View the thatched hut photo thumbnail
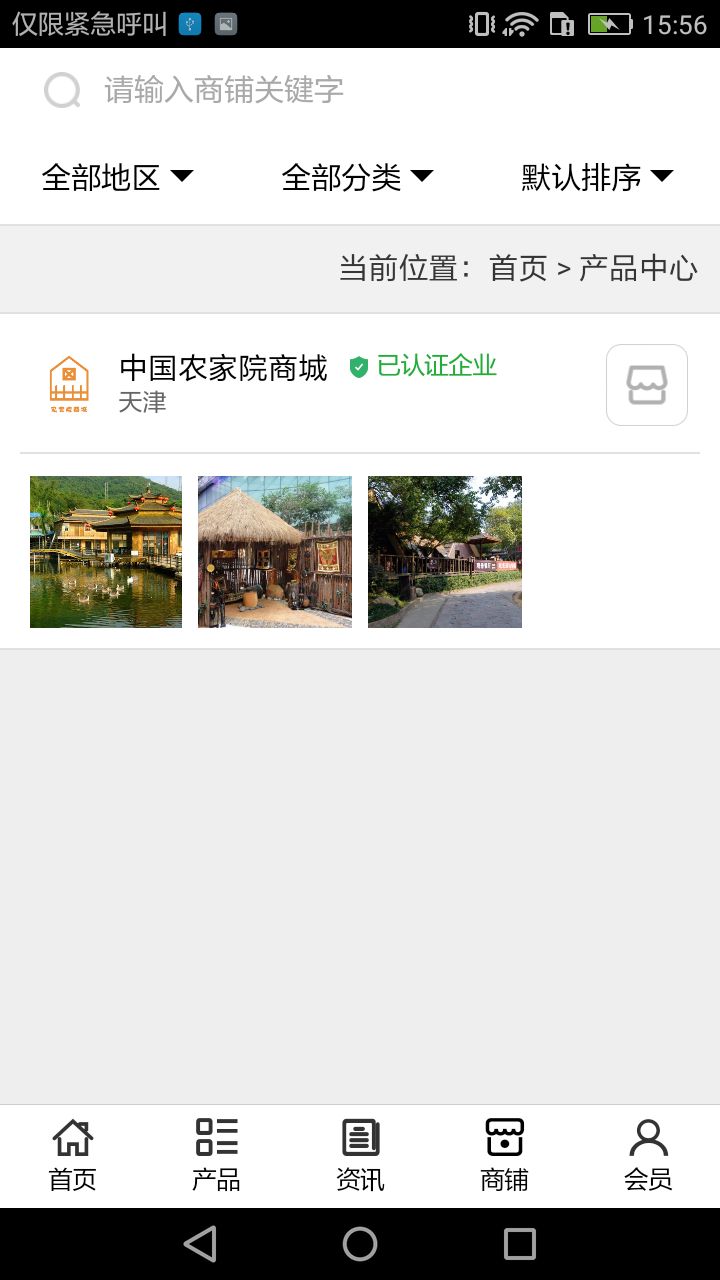Screen dimensions: 720x1280 click(274, 551)
